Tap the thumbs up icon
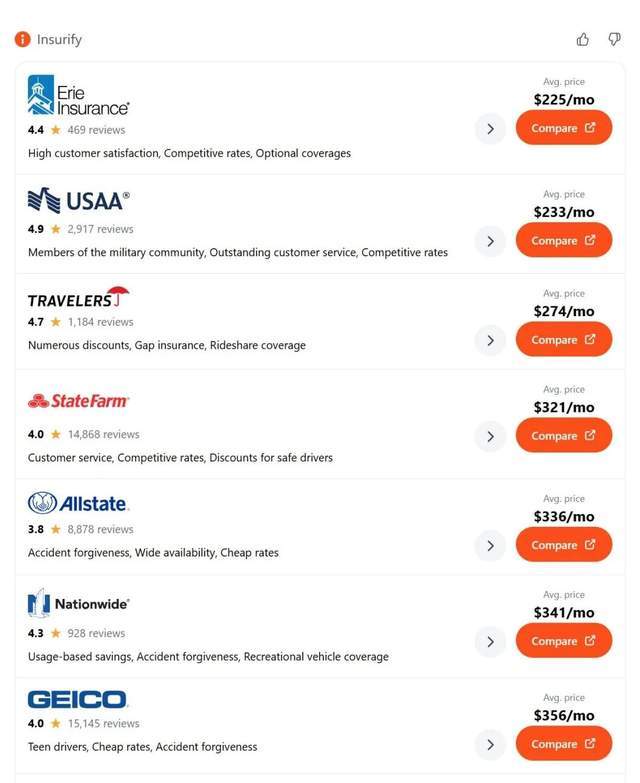Image resolution: width=640 pixels, height=783 pixels. coord(583,39)
